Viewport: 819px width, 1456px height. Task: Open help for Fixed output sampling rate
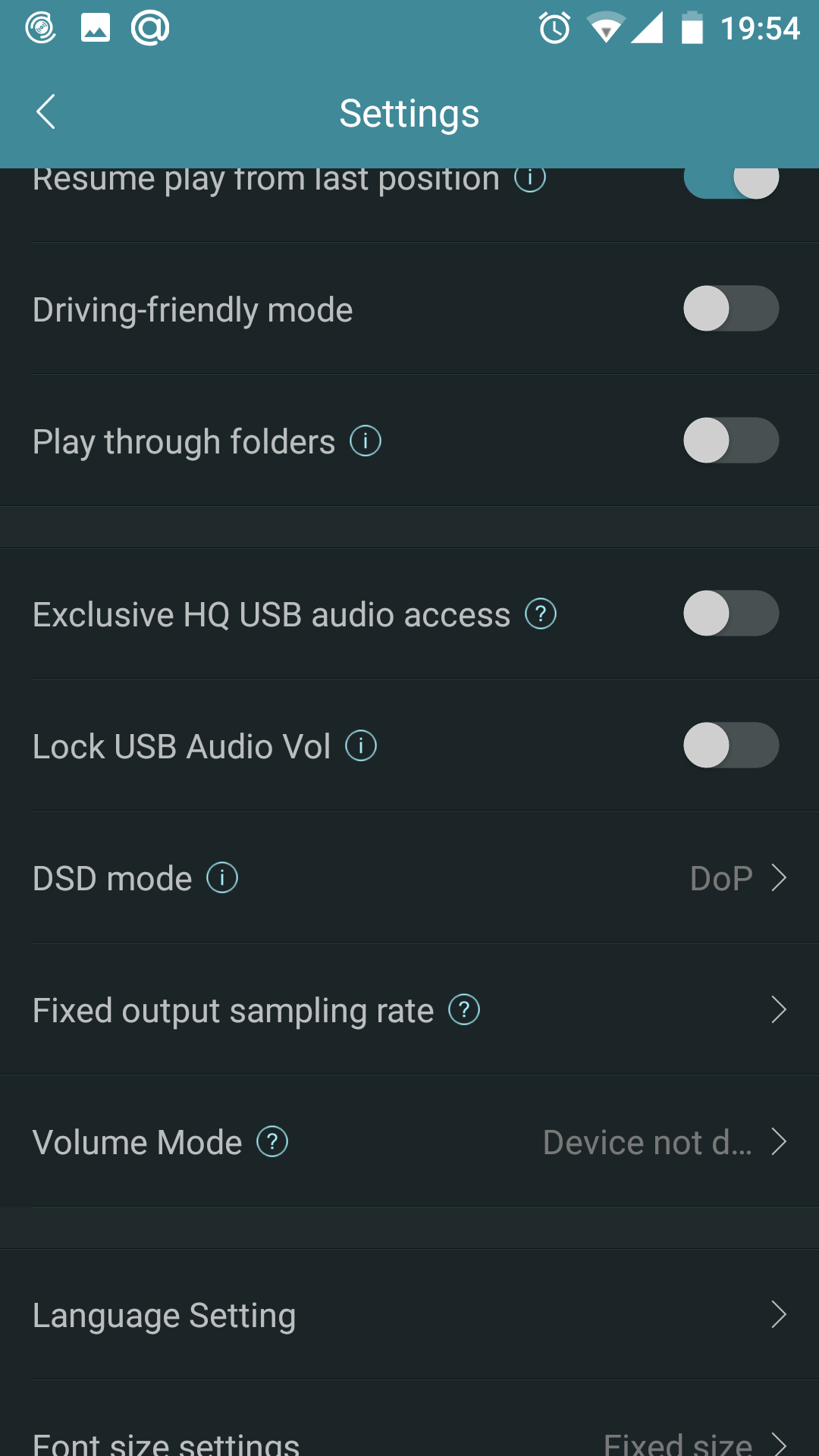tap(464, 1009)
